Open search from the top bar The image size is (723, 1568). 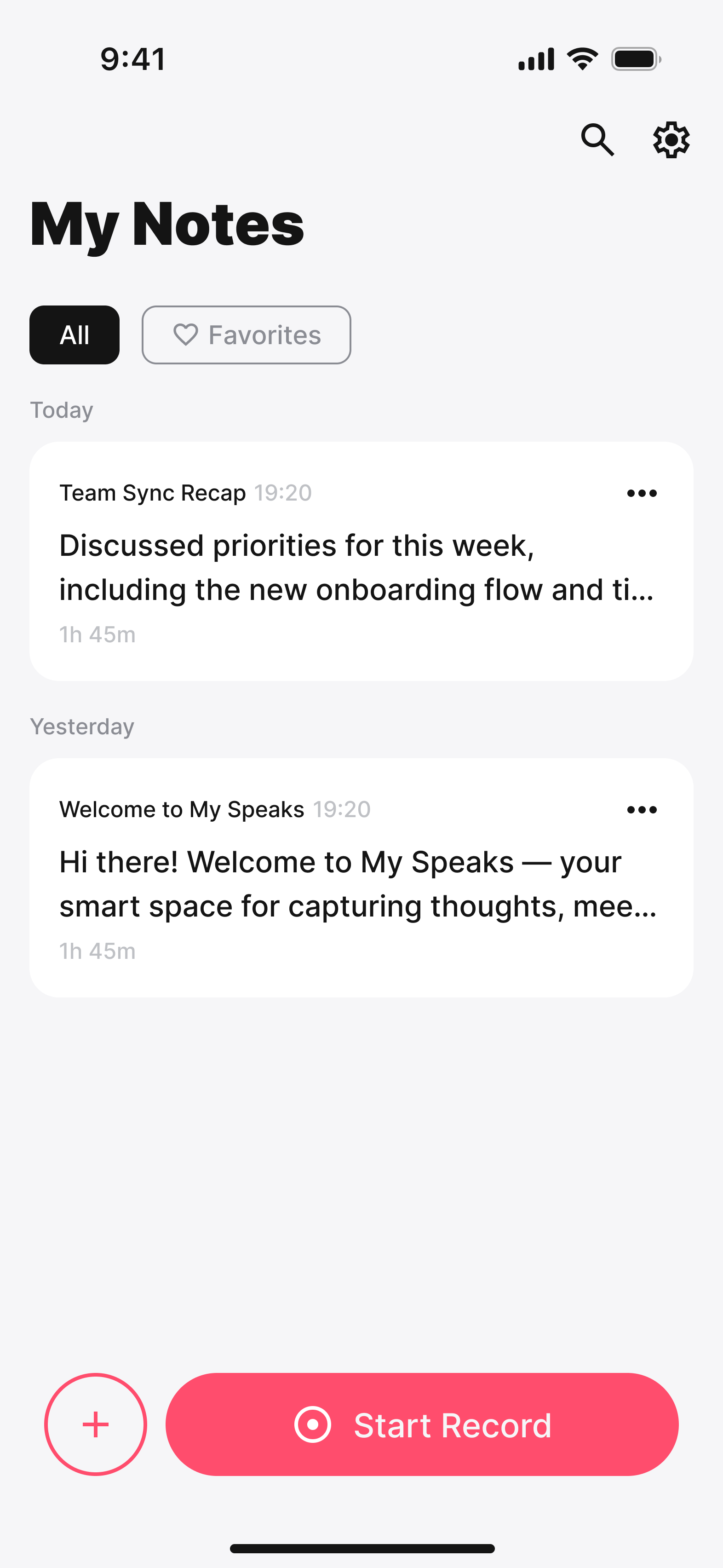tap(597, 139)
